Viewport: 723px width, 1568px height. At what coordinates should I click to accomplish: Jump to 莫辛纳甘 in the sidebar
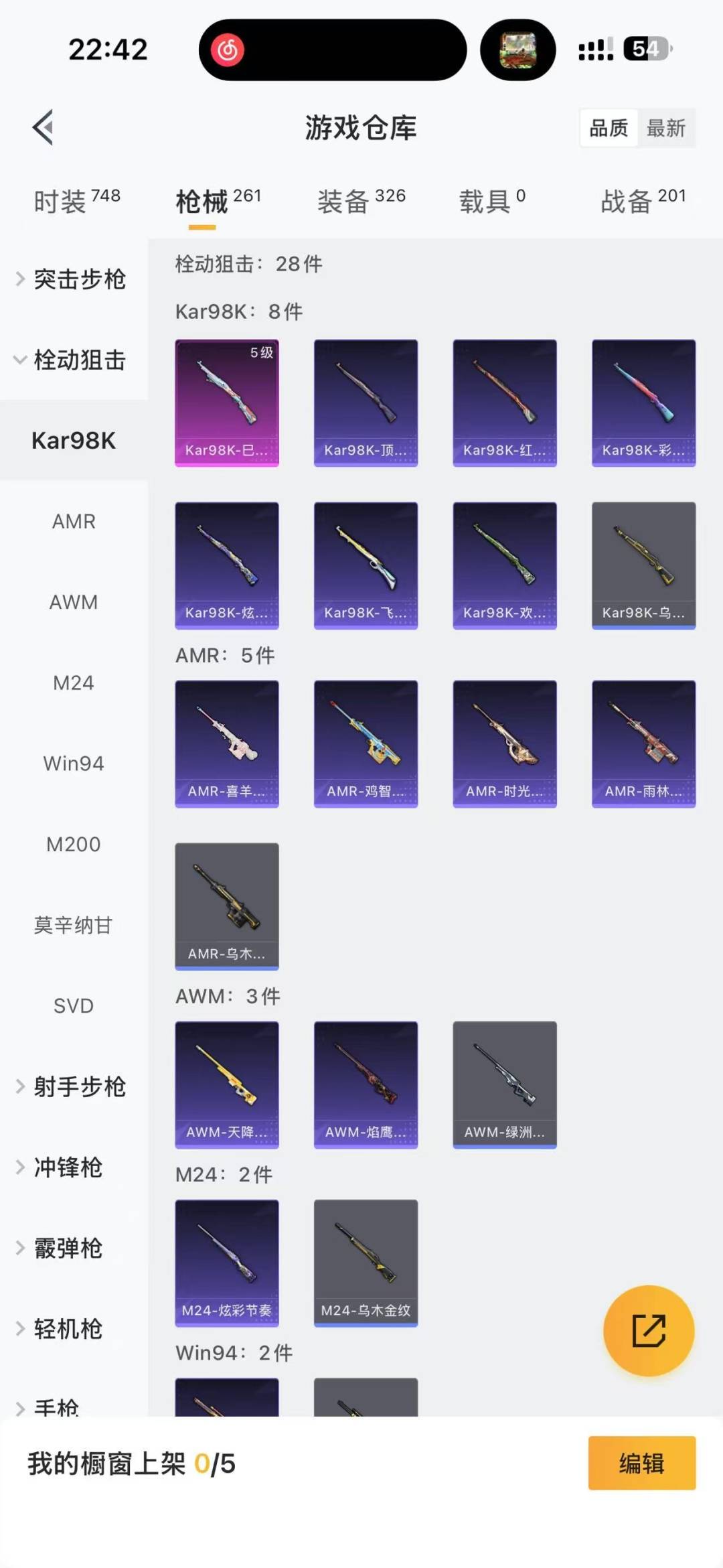click(74, 925)
